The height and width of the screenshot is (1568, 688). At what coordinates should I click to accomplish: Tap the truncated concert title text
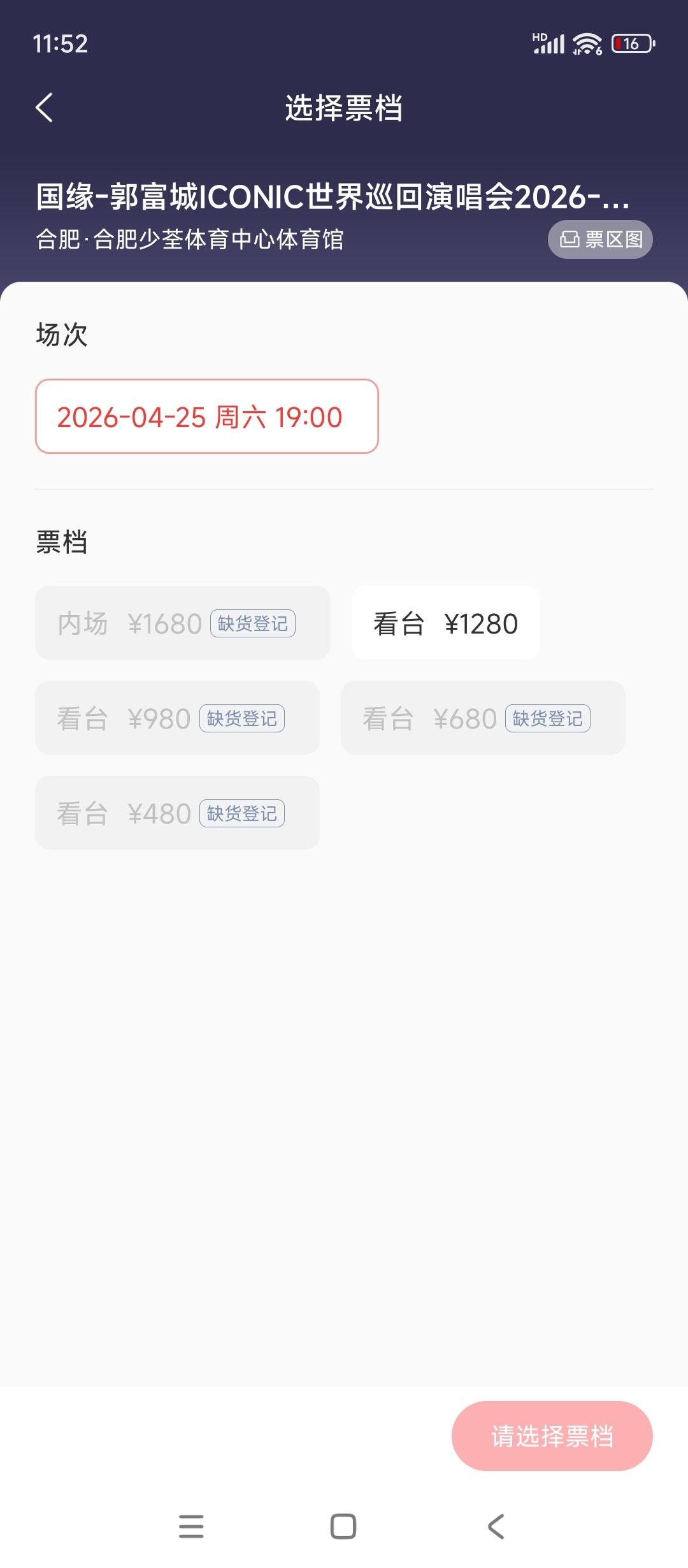(331, 198)
